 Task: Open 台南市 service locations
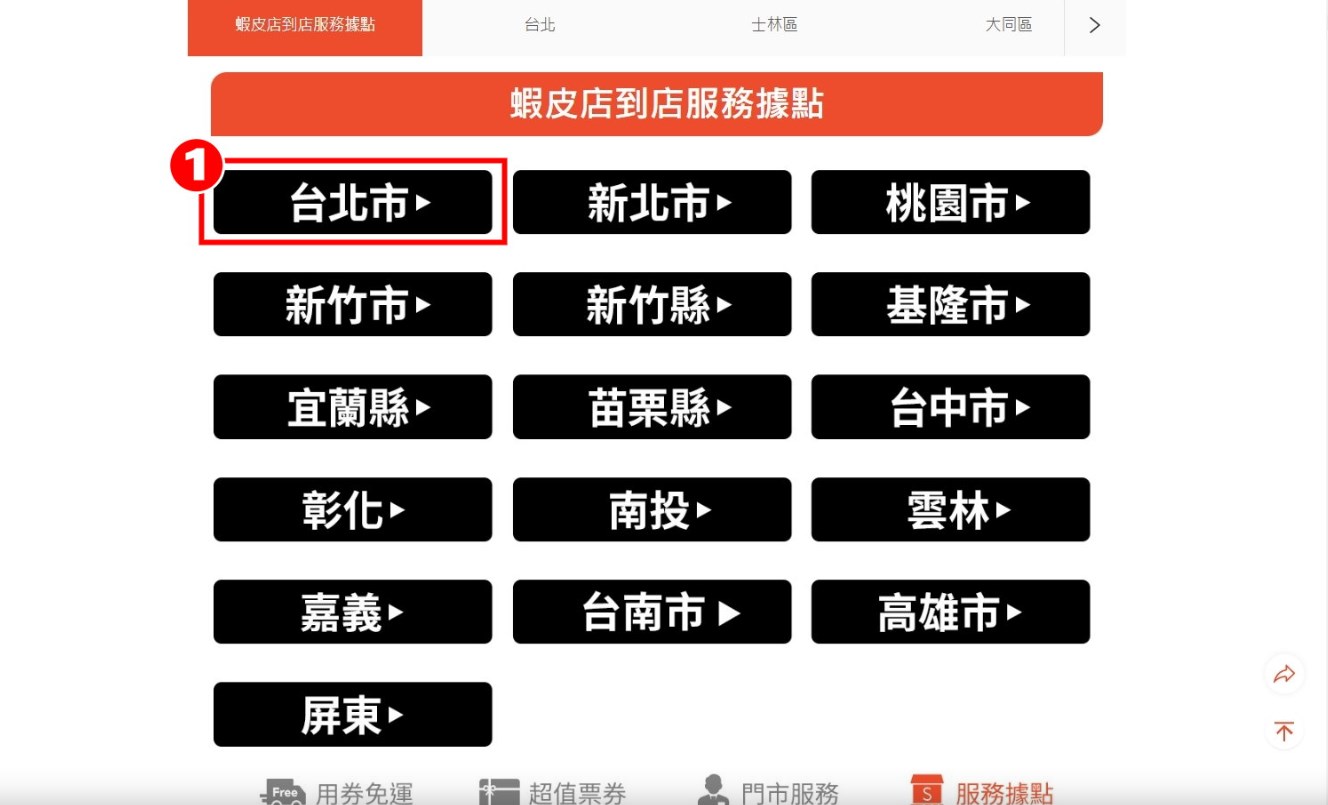click(x=652, y=612)
